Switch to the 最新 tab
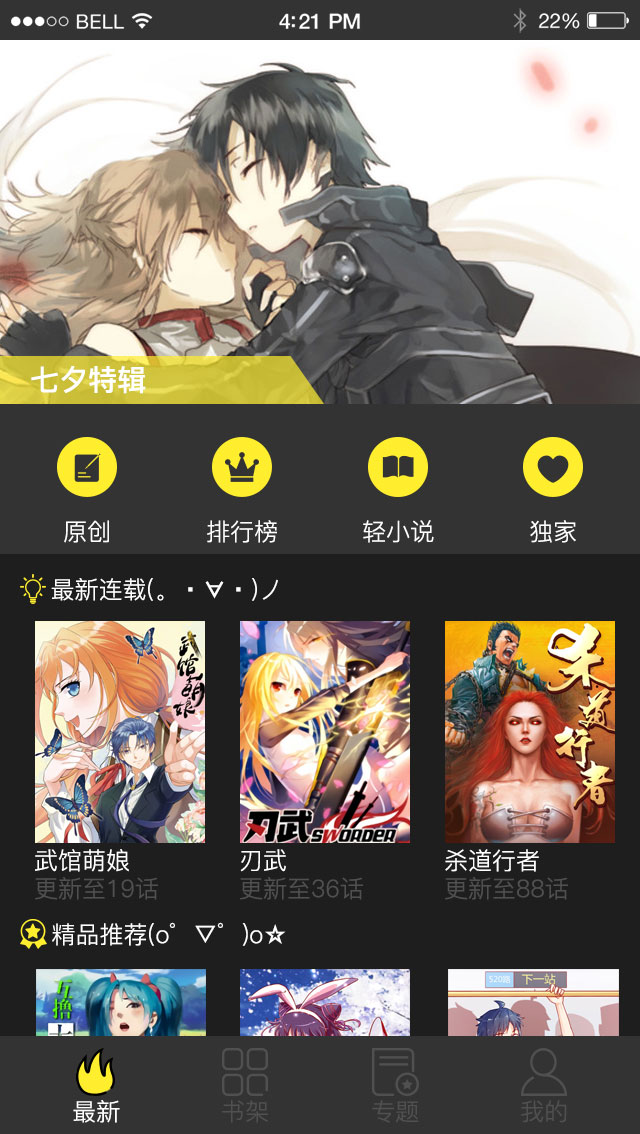This screenshot has height=1134, width=640. (x=96, y=1086)
